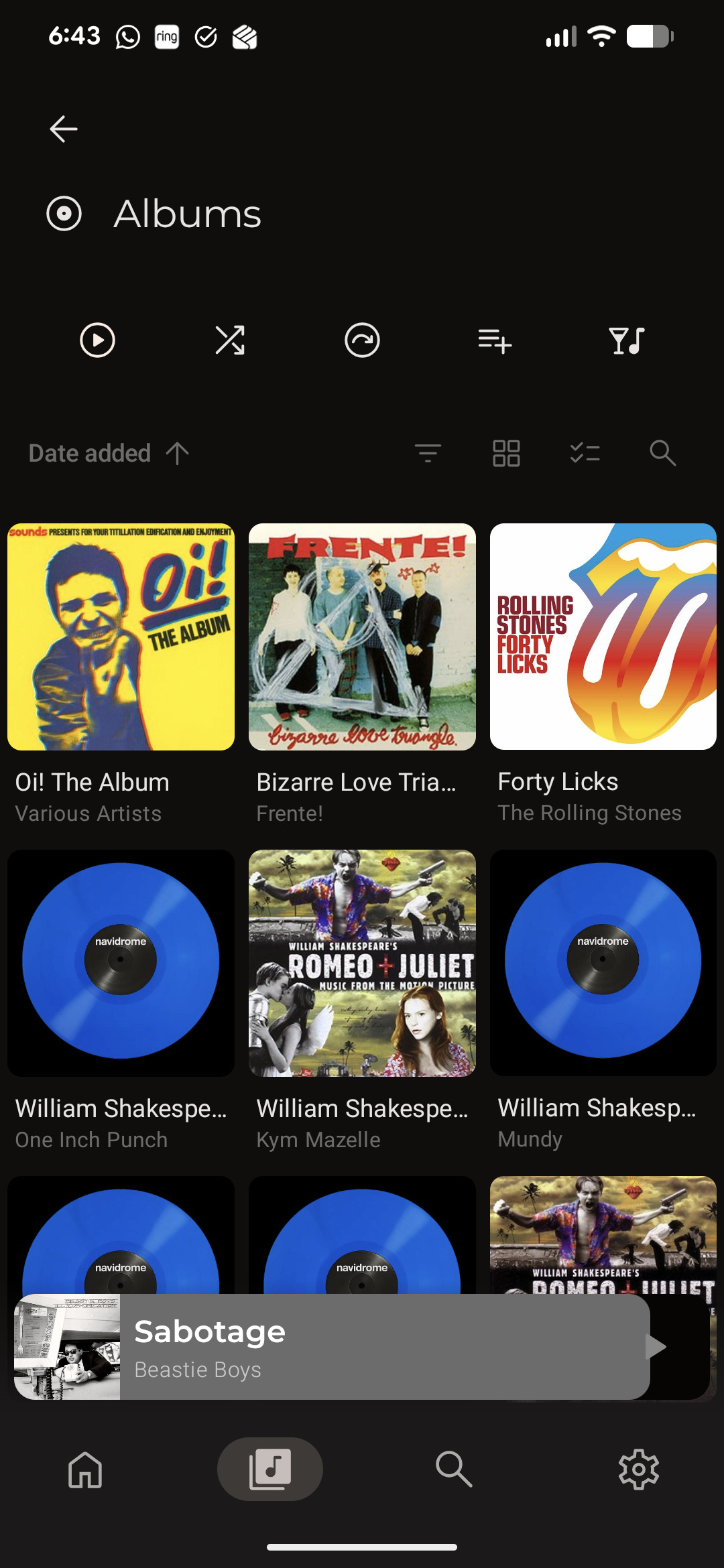Shuffle all albums
This screenshot has height=1568, width=724.
230,340
